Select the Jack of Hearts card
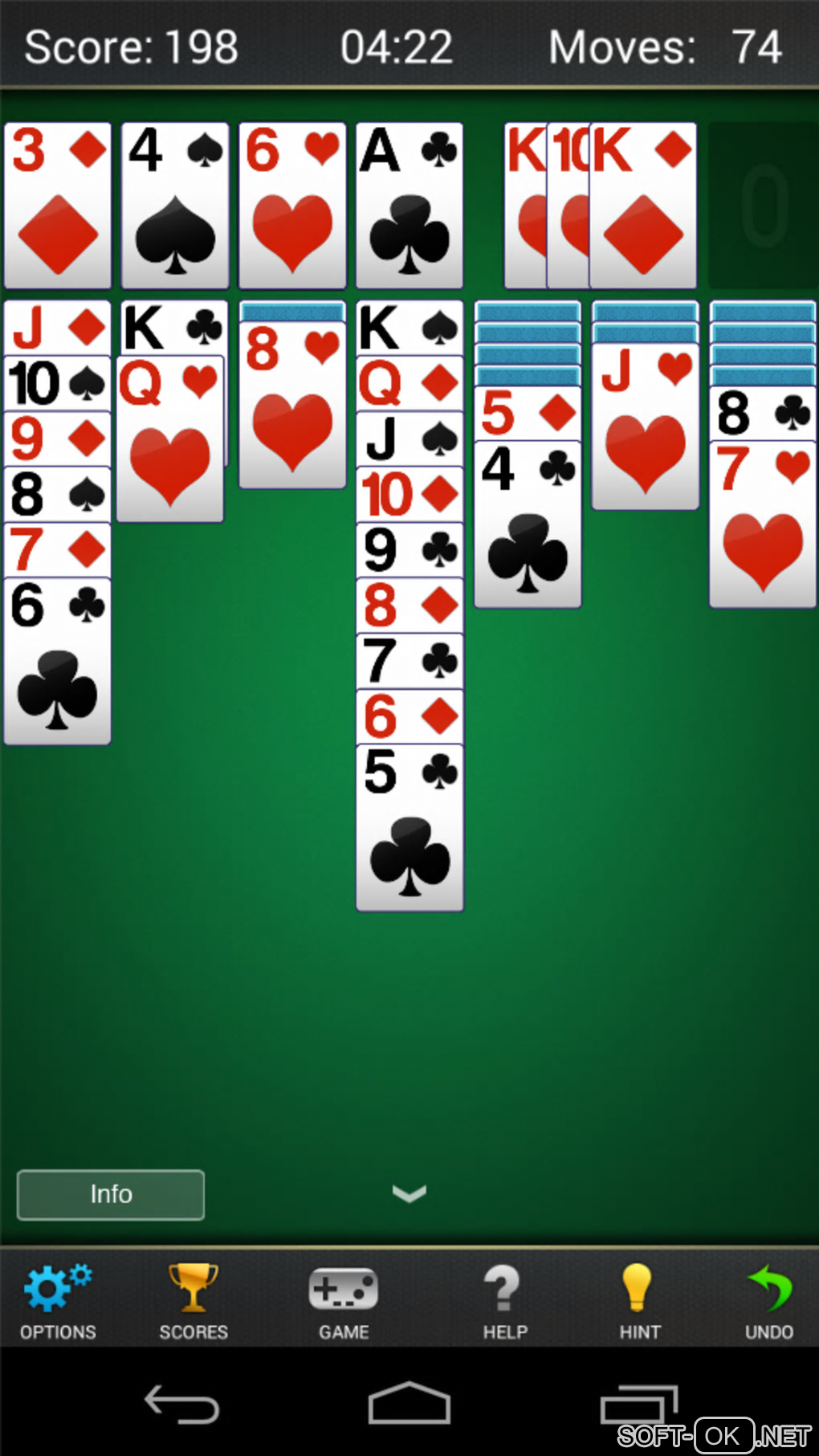The height and width of the screenshot is (1456, 819). click(x=645, y=428)
